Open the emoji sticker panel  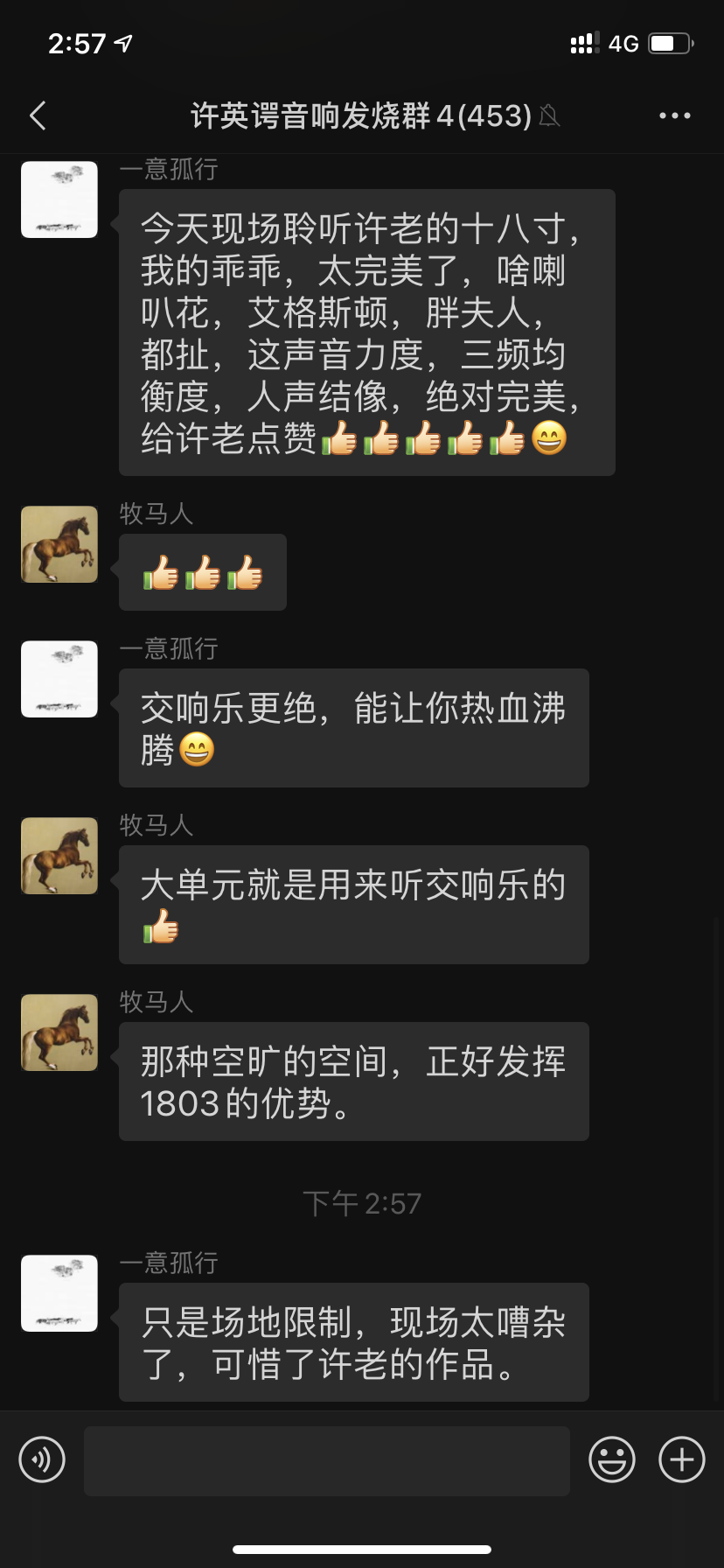pos(611,1459)
